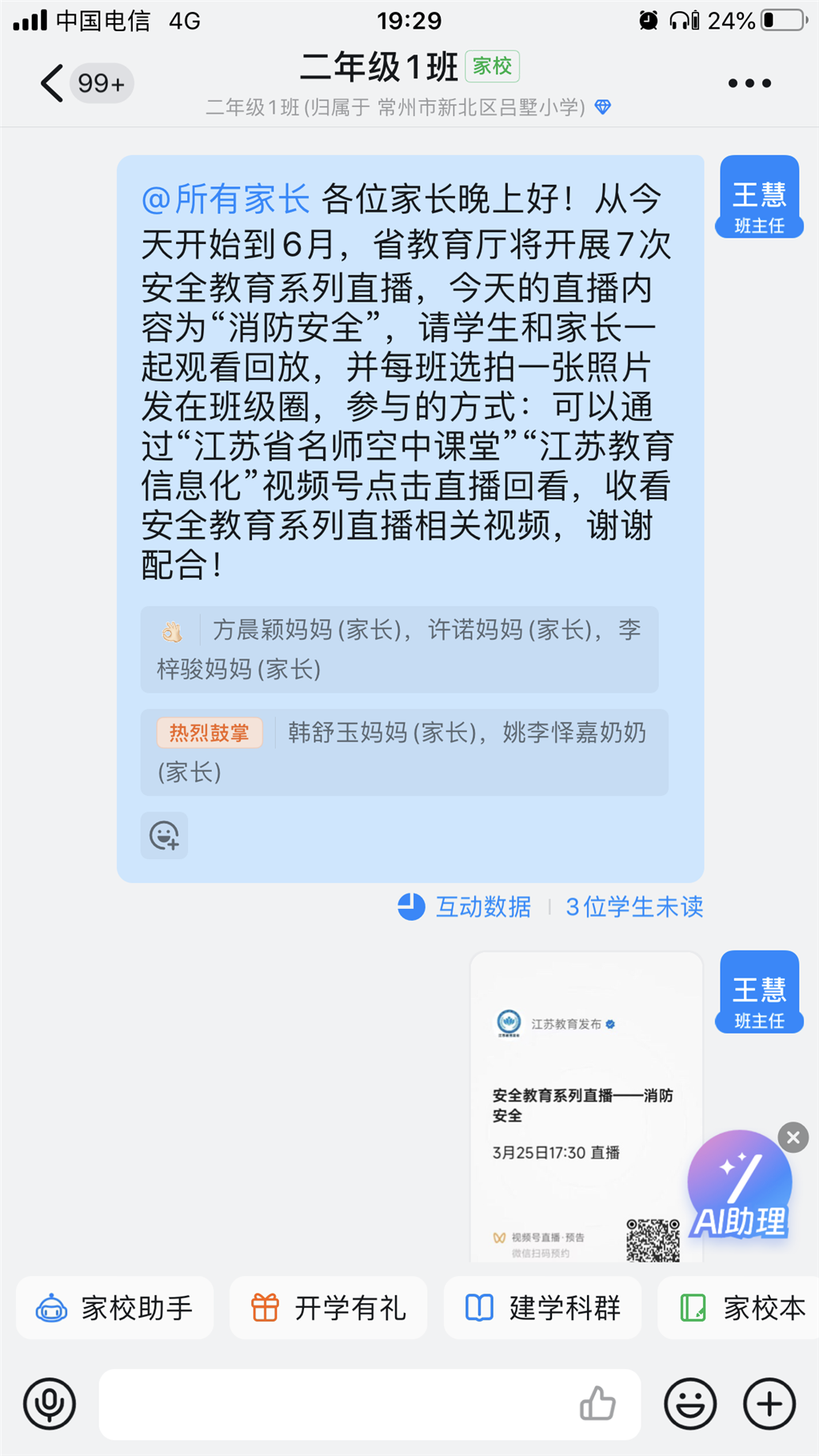View 互动数据 interaction statistics

pyautogui.click(x=465, y=906)
